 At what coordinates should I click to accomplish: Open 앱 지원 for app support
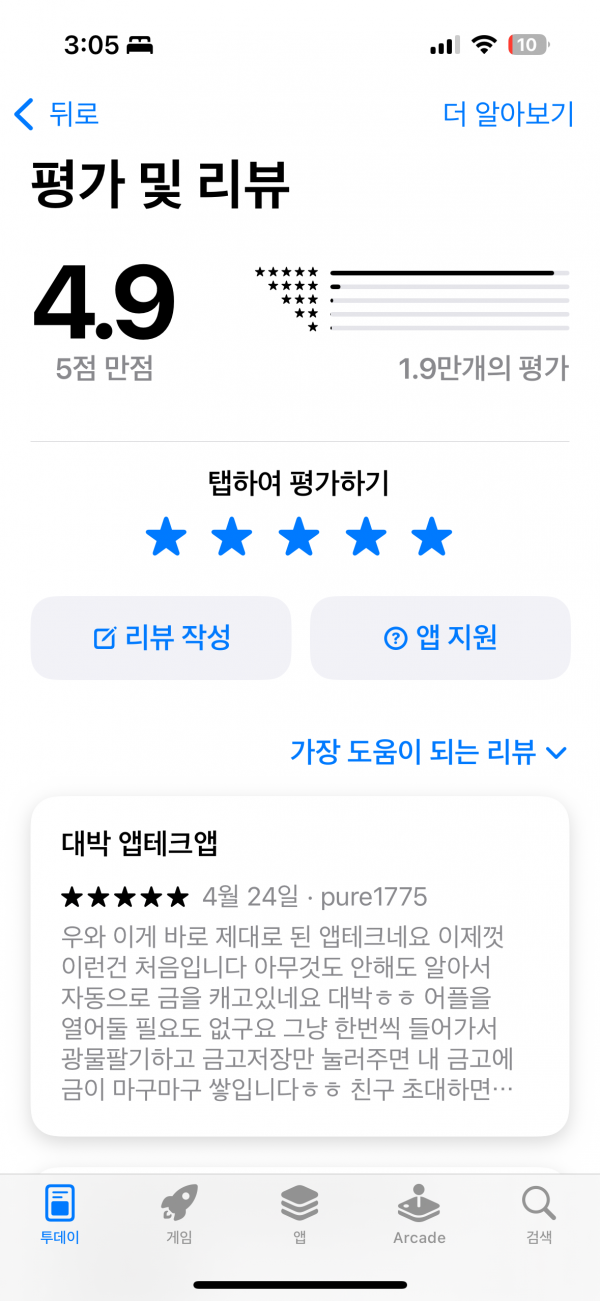(440, 638)
